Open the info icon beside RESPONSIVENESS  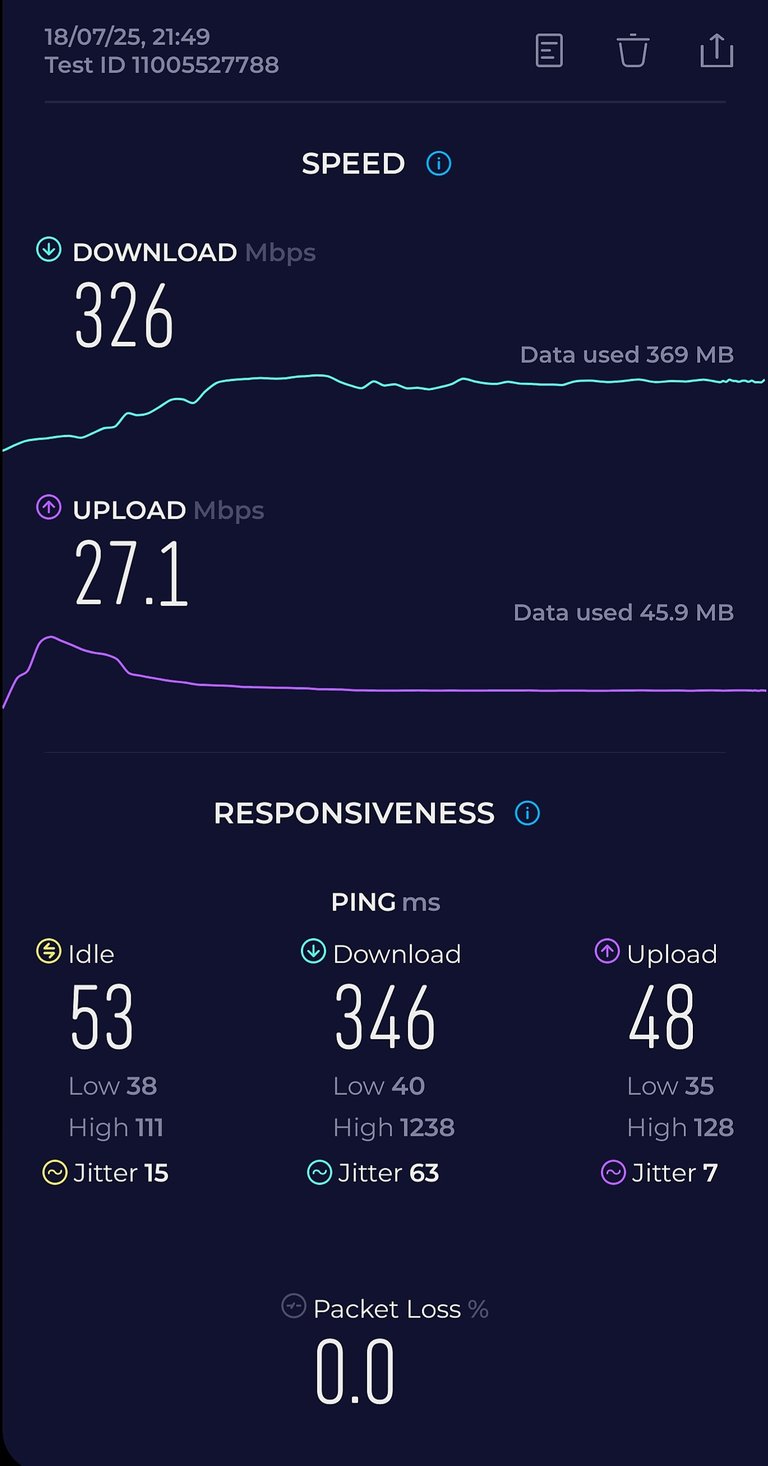[527, 813]
